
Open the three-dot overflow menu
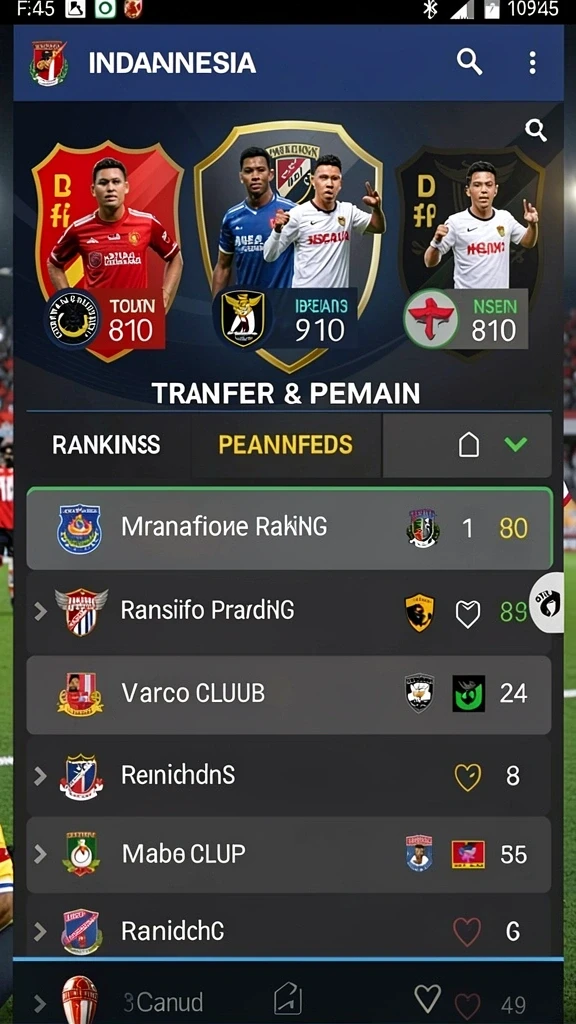(x=532, y=63)
